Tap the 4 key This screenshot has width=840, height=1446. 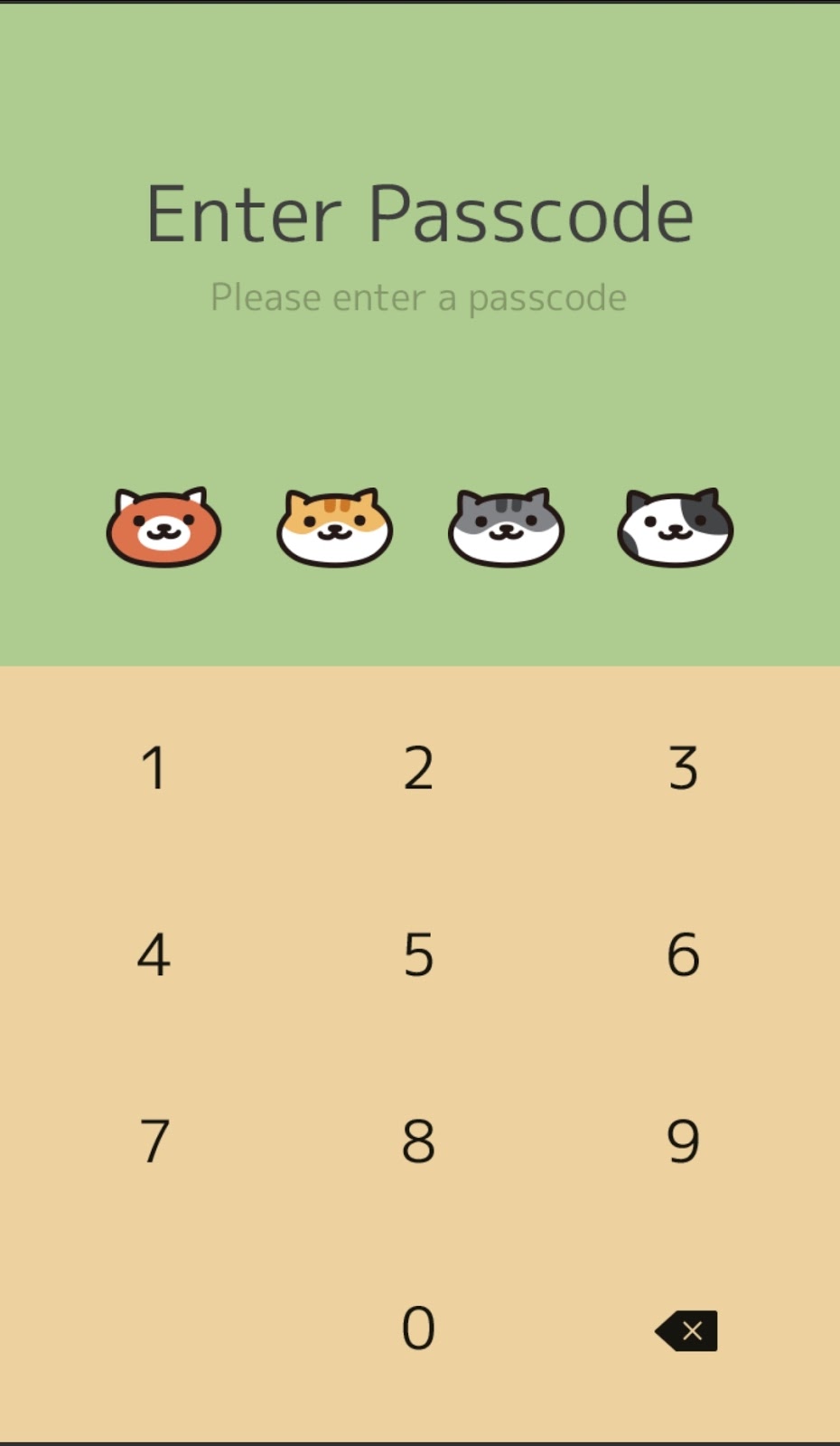click(x=154, y=954)
